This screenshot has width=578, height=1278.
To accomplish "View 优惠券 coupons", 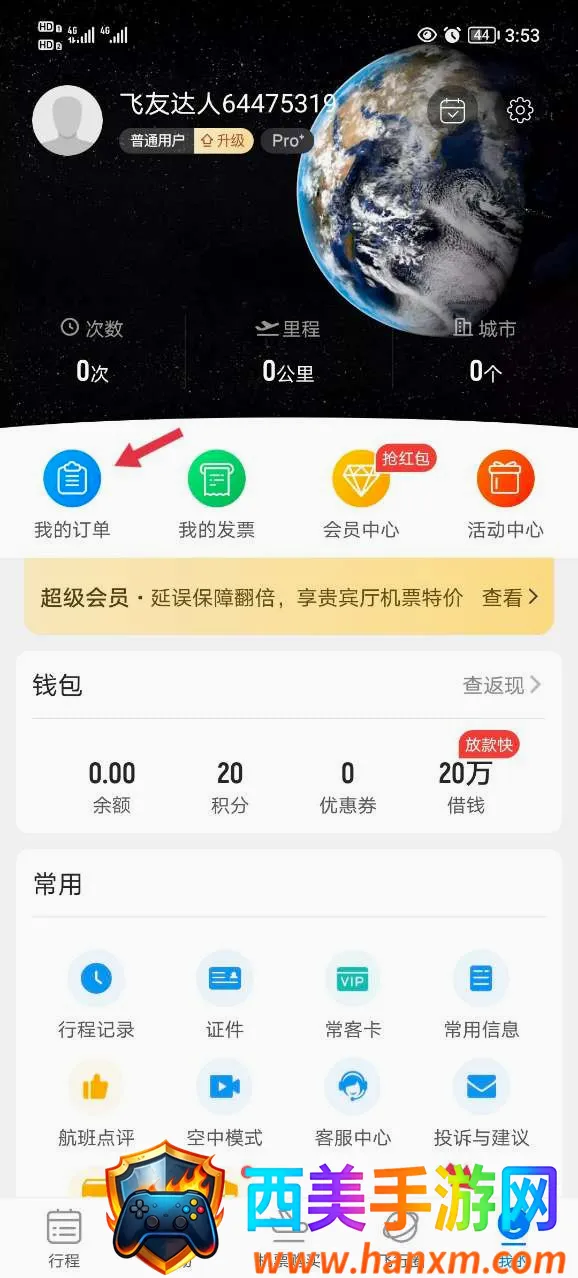I will (348, 787).
